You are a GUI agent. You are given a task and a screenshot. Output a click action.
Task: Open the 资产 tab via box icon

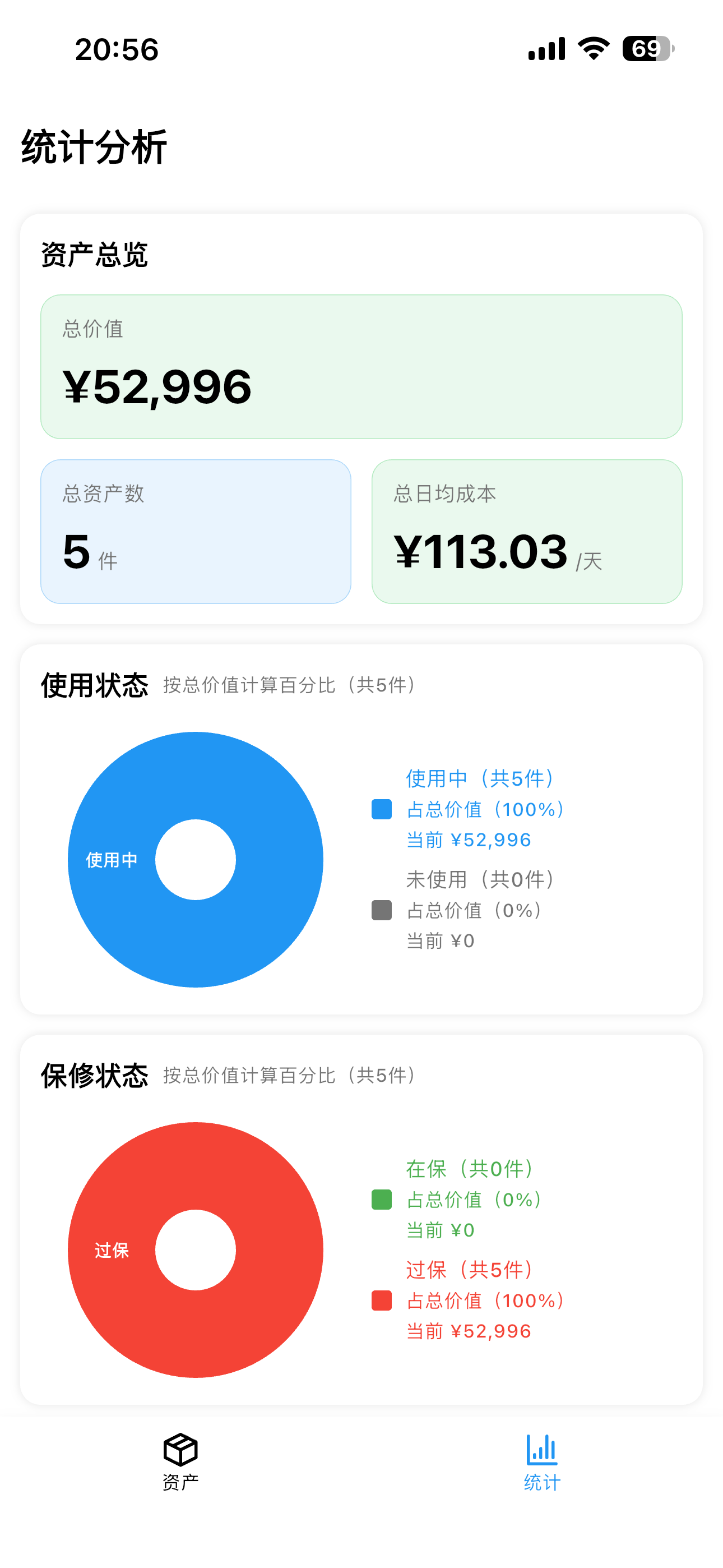click(x=180, y=1461)
